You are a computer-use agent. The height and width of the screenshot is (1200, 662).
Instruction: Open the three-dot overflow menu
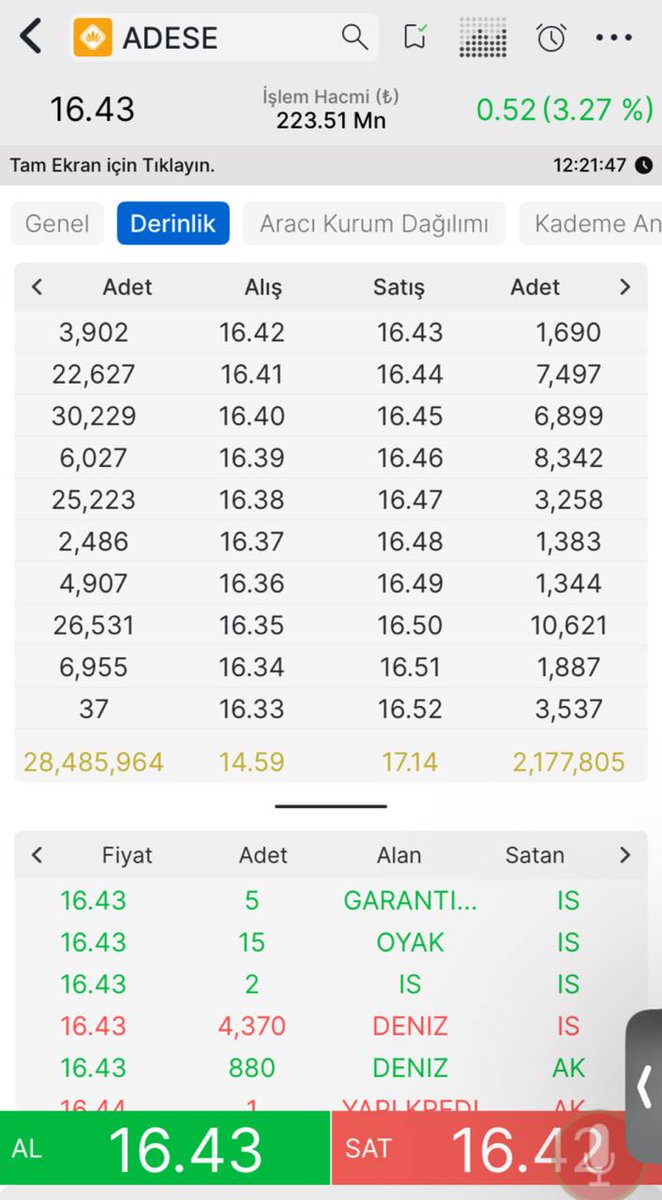point(613,38)
